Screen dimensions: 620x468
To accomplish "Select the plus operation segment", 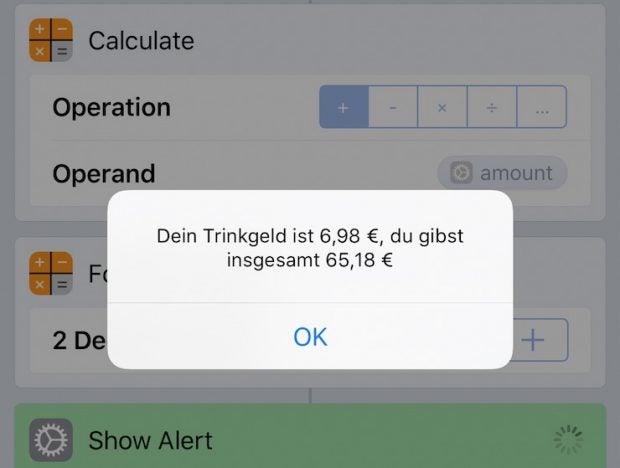I will tap(344, 107).
